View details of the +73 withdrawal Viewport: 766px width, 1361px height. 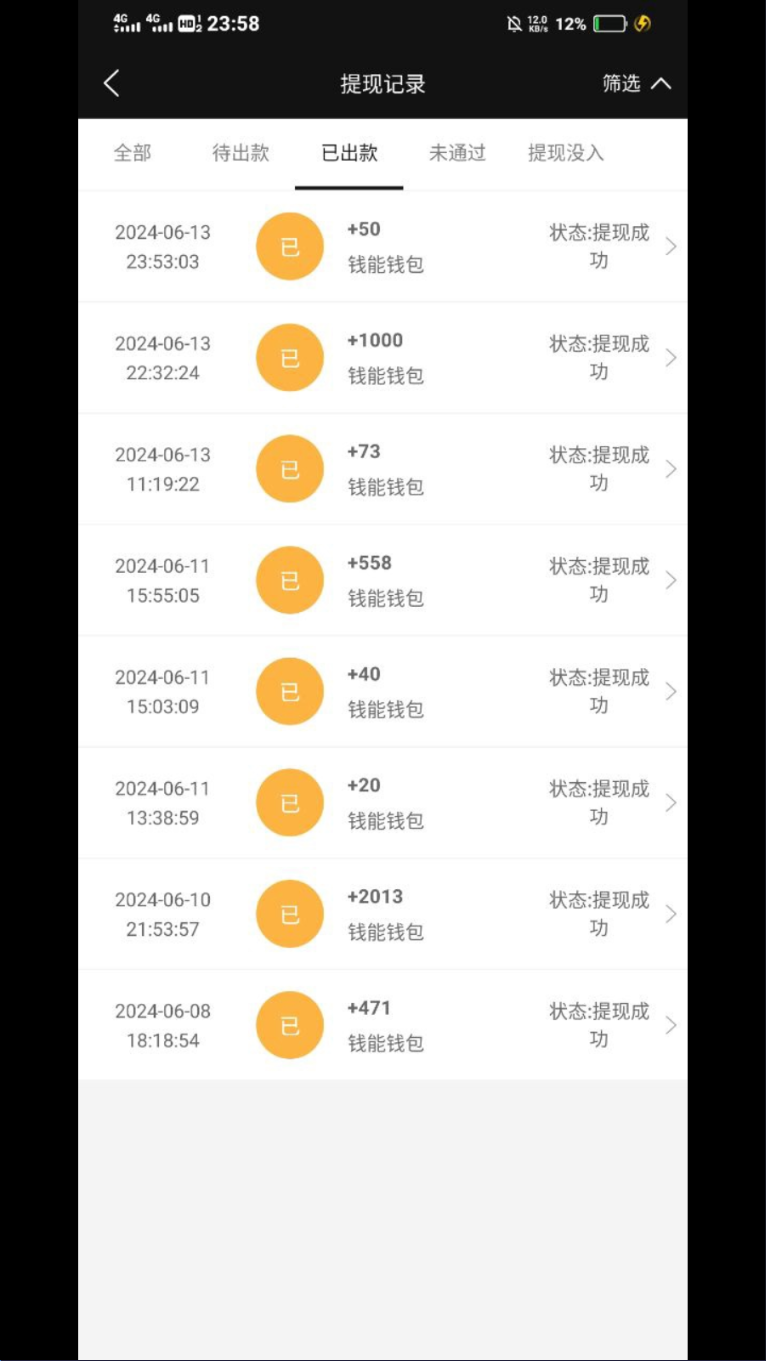click(x=383, y=468)
